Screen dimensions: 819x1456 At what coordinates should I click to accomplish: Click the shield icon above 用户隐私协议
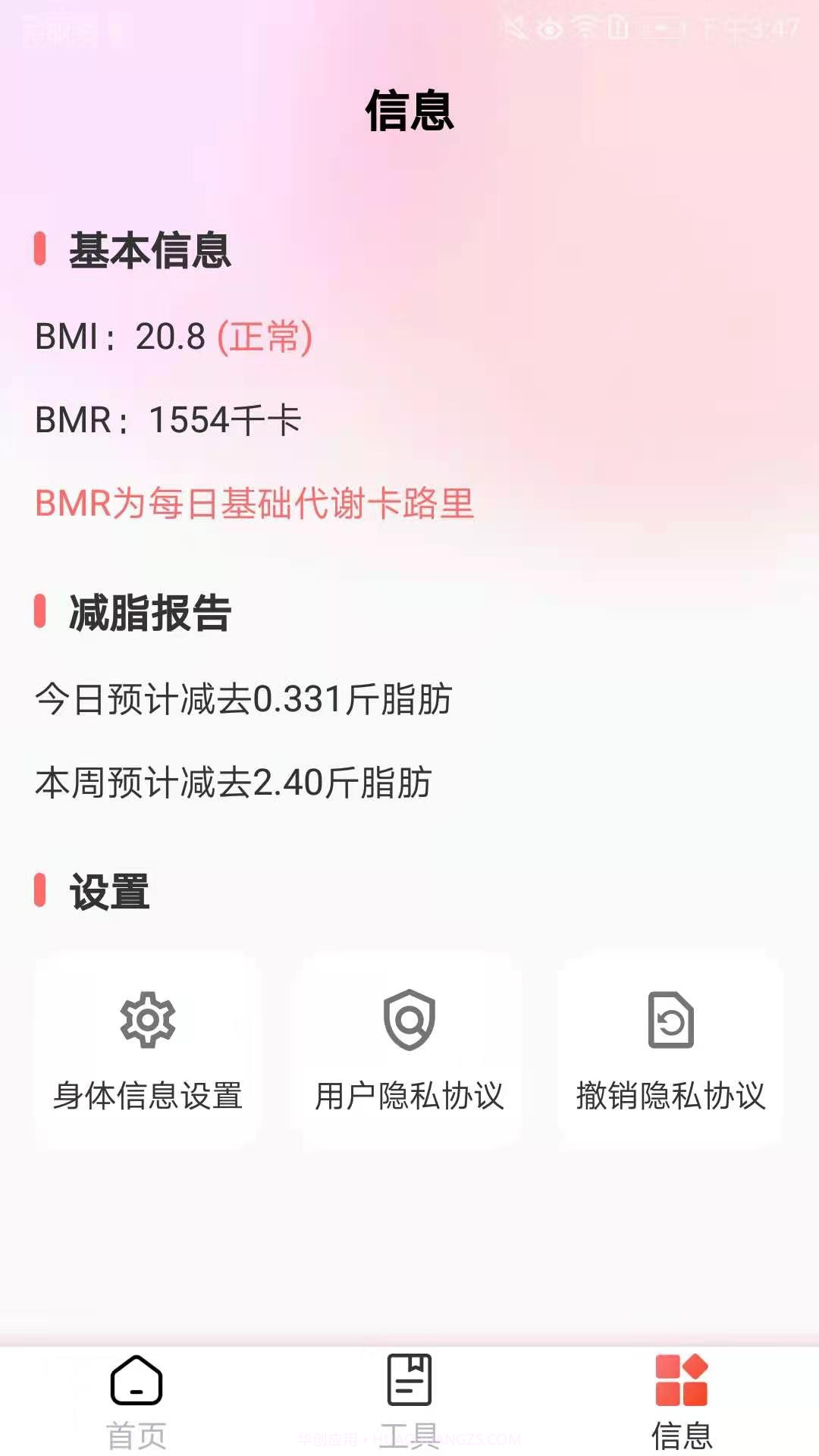[409, 1020]
